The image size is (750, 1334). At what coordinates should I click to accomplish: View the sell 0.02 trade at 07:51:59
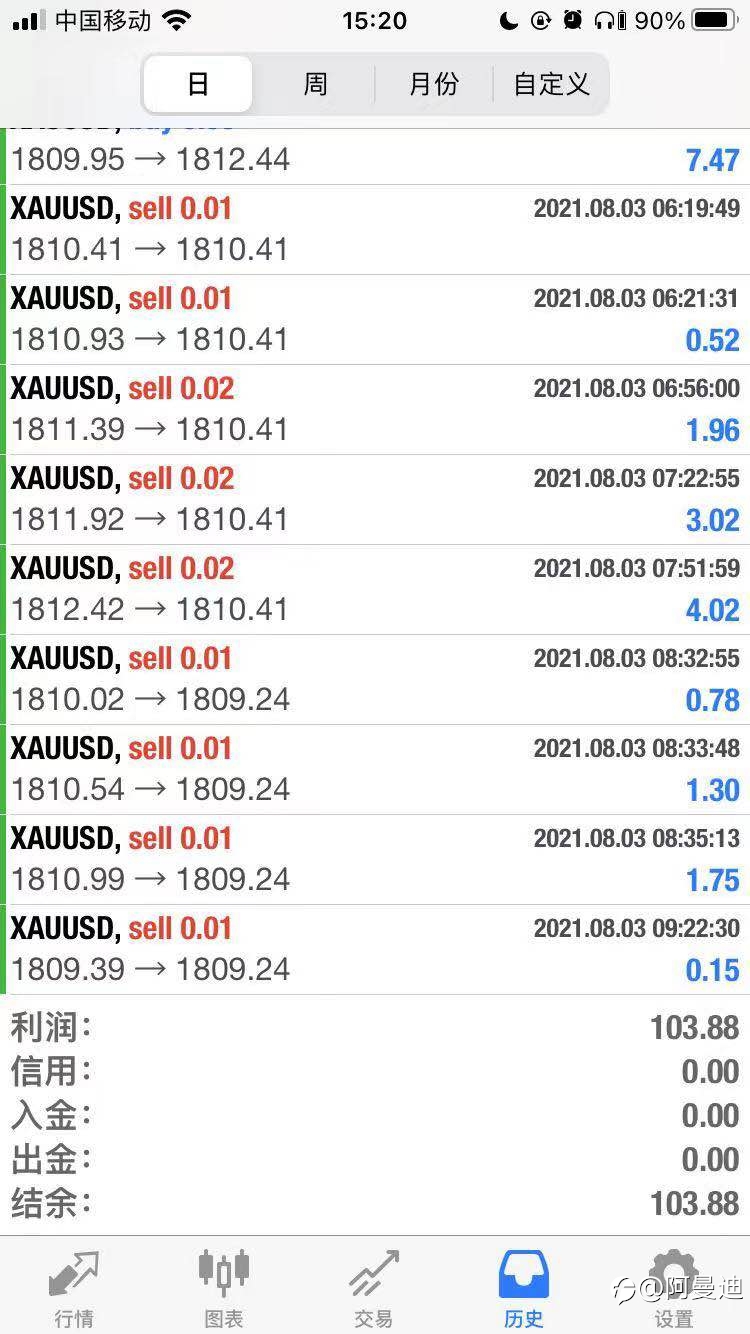[375, 590]
